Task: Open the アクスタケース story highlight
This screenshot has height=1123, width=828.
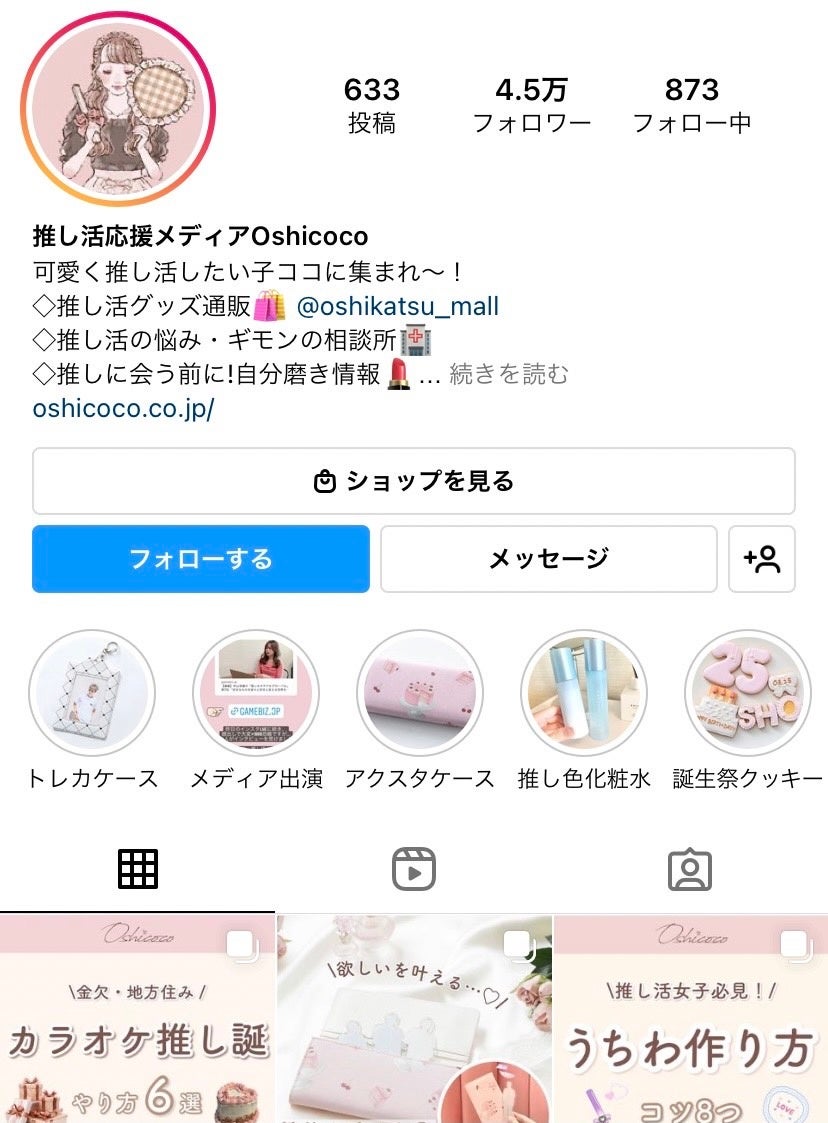Action: (420, 693)
